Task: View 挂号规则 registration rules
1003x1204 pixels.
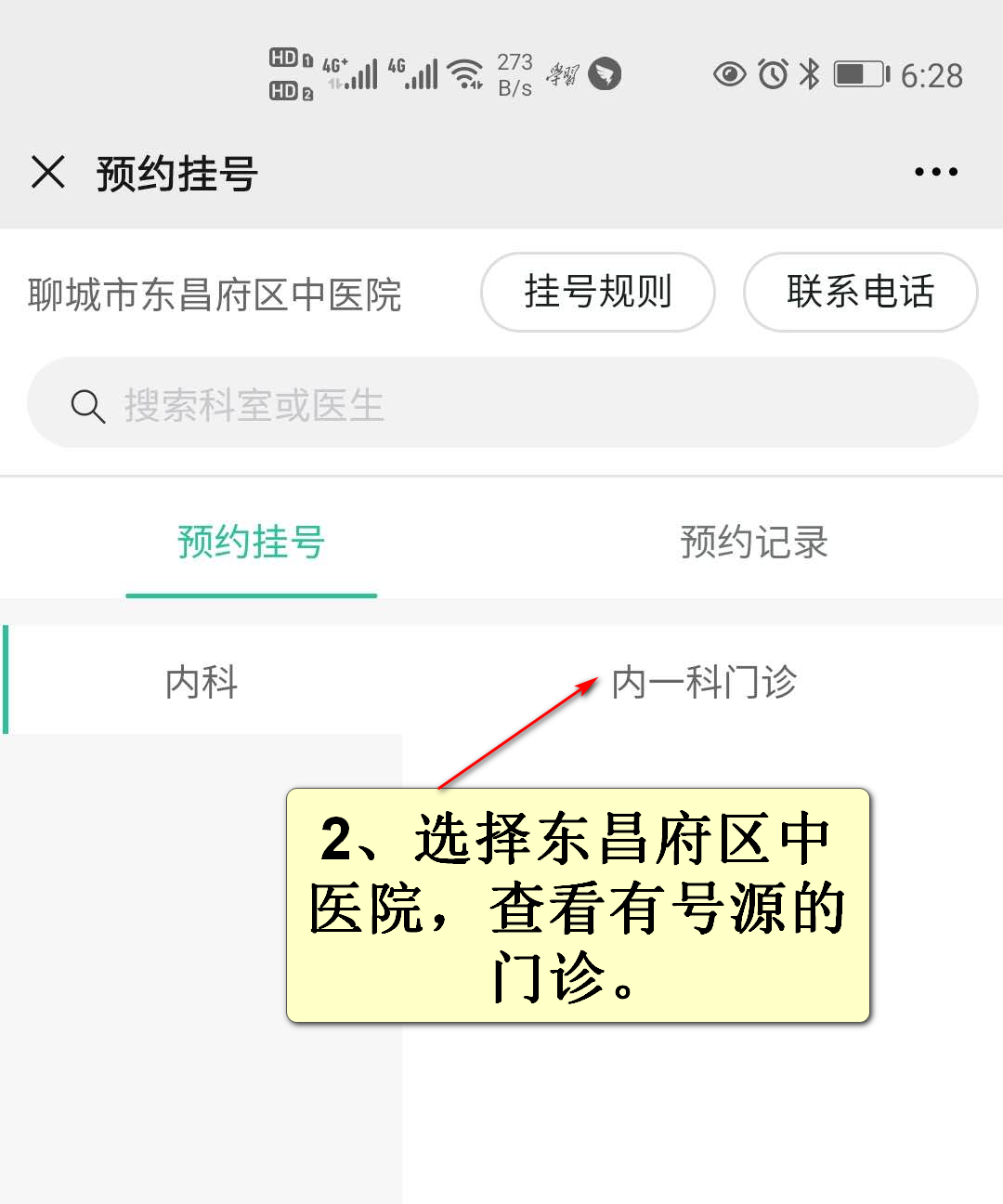Action: [x=597, y=292]
